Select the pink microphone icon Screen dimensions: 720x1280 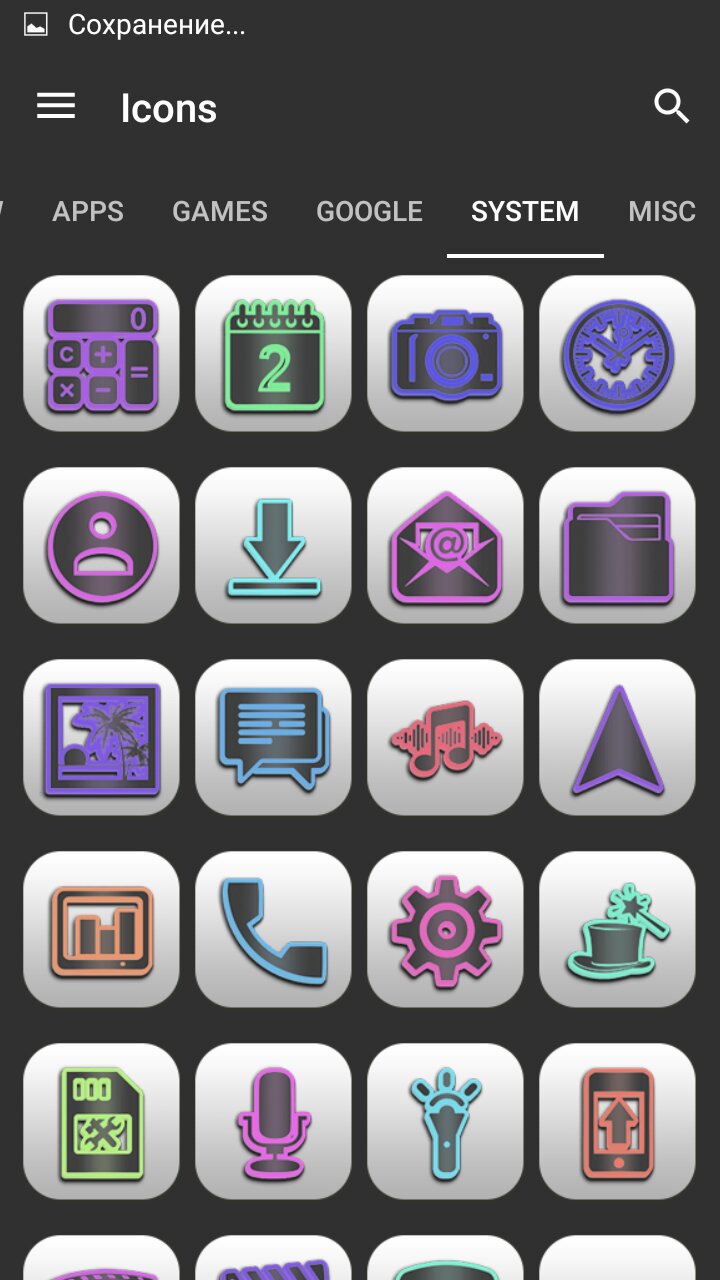coord(273,1122)
